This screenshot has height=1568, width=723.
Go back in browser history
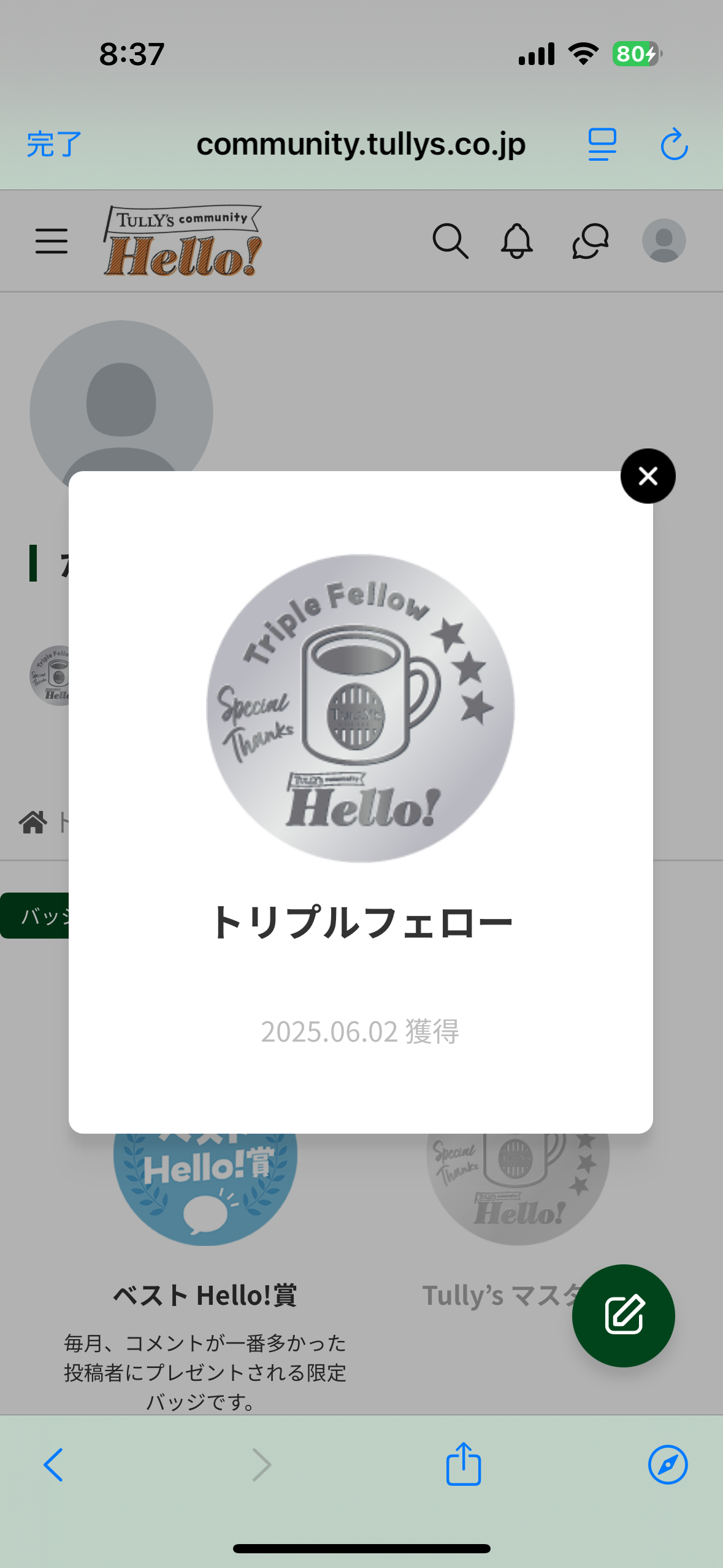[53, 1464]
